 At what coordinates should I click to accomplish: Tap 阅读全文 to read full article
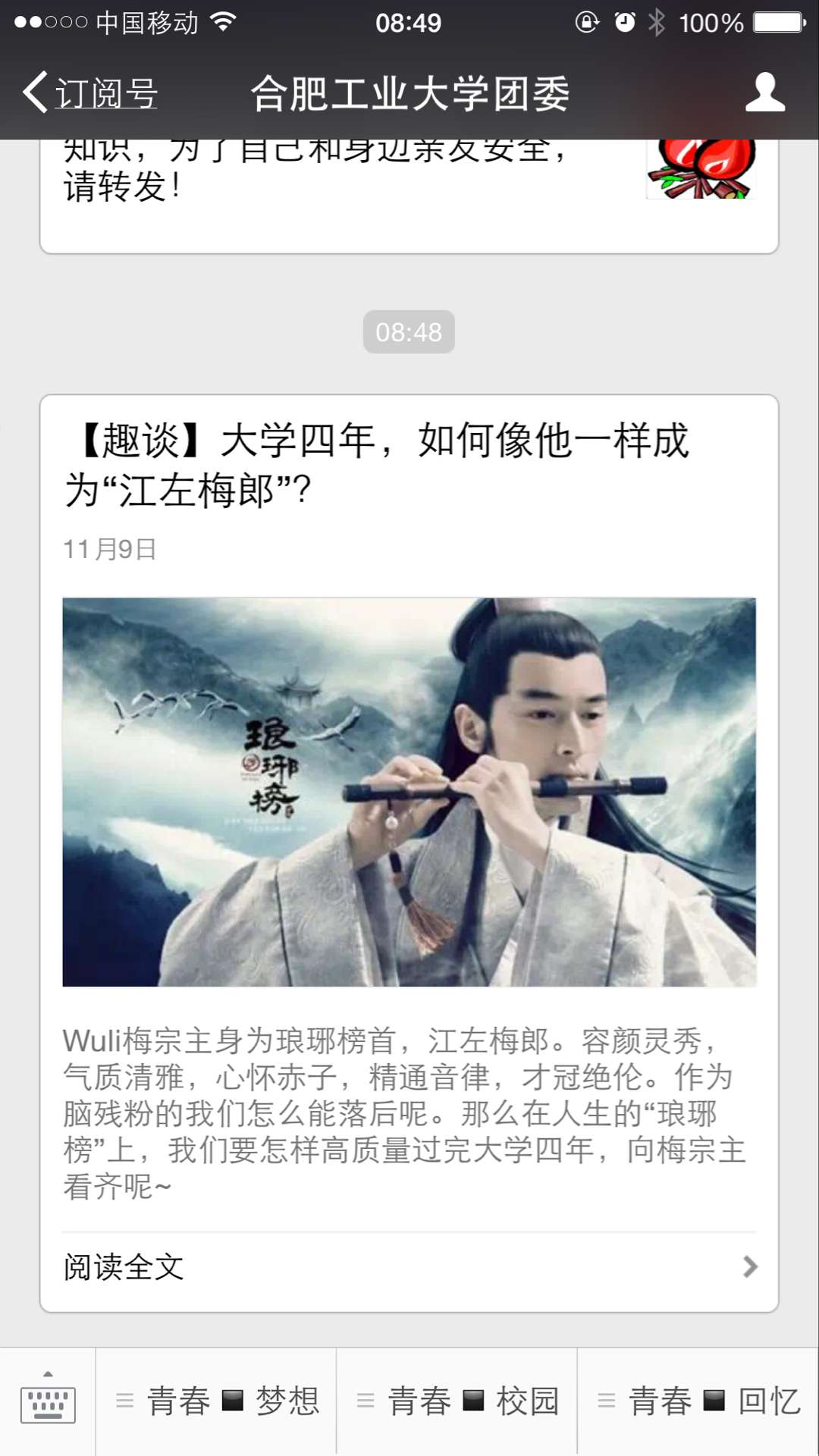pos(409,1266)
